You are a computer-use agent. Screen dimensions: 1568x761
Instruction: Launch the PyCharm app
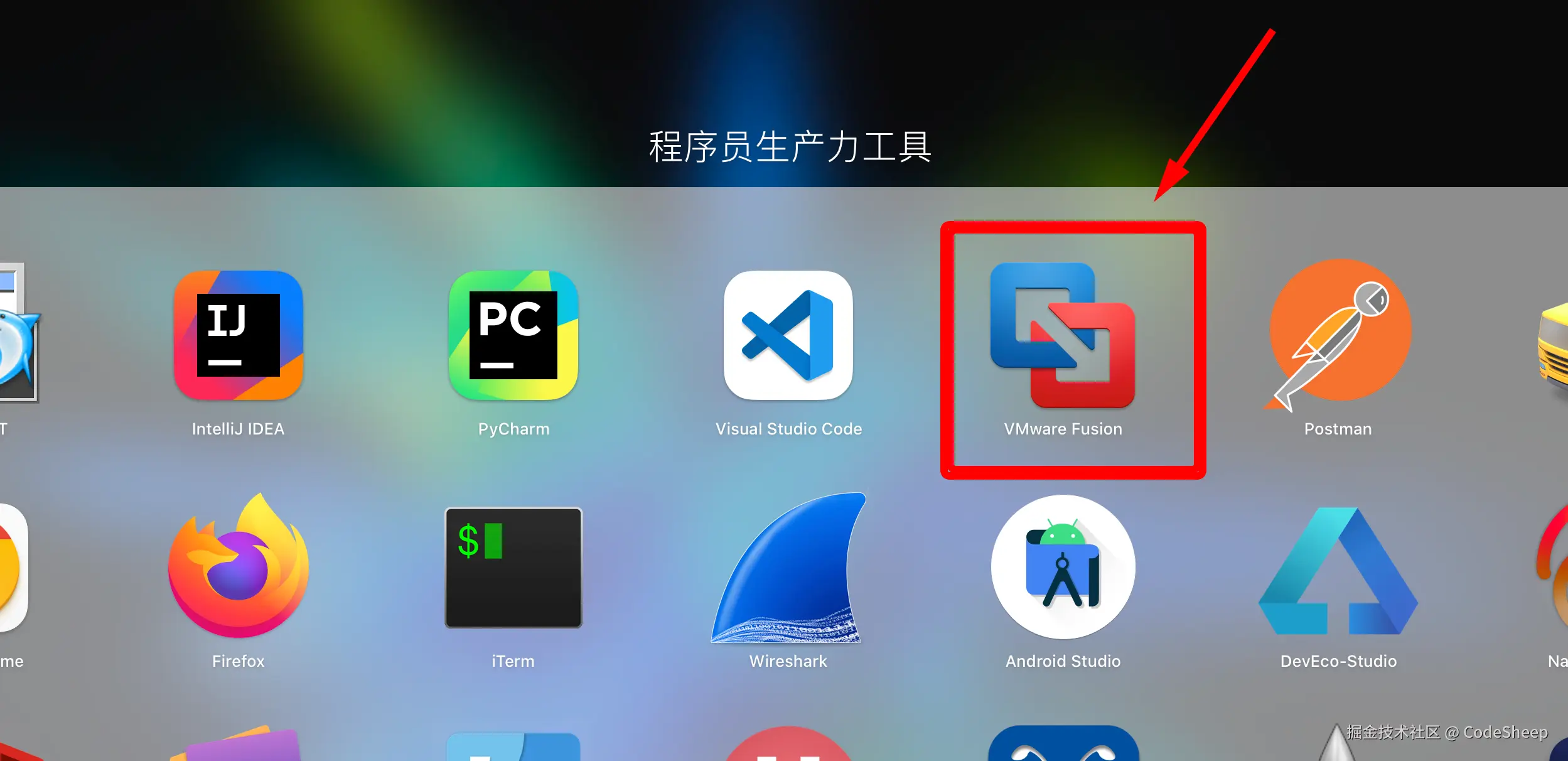[513, 335]
